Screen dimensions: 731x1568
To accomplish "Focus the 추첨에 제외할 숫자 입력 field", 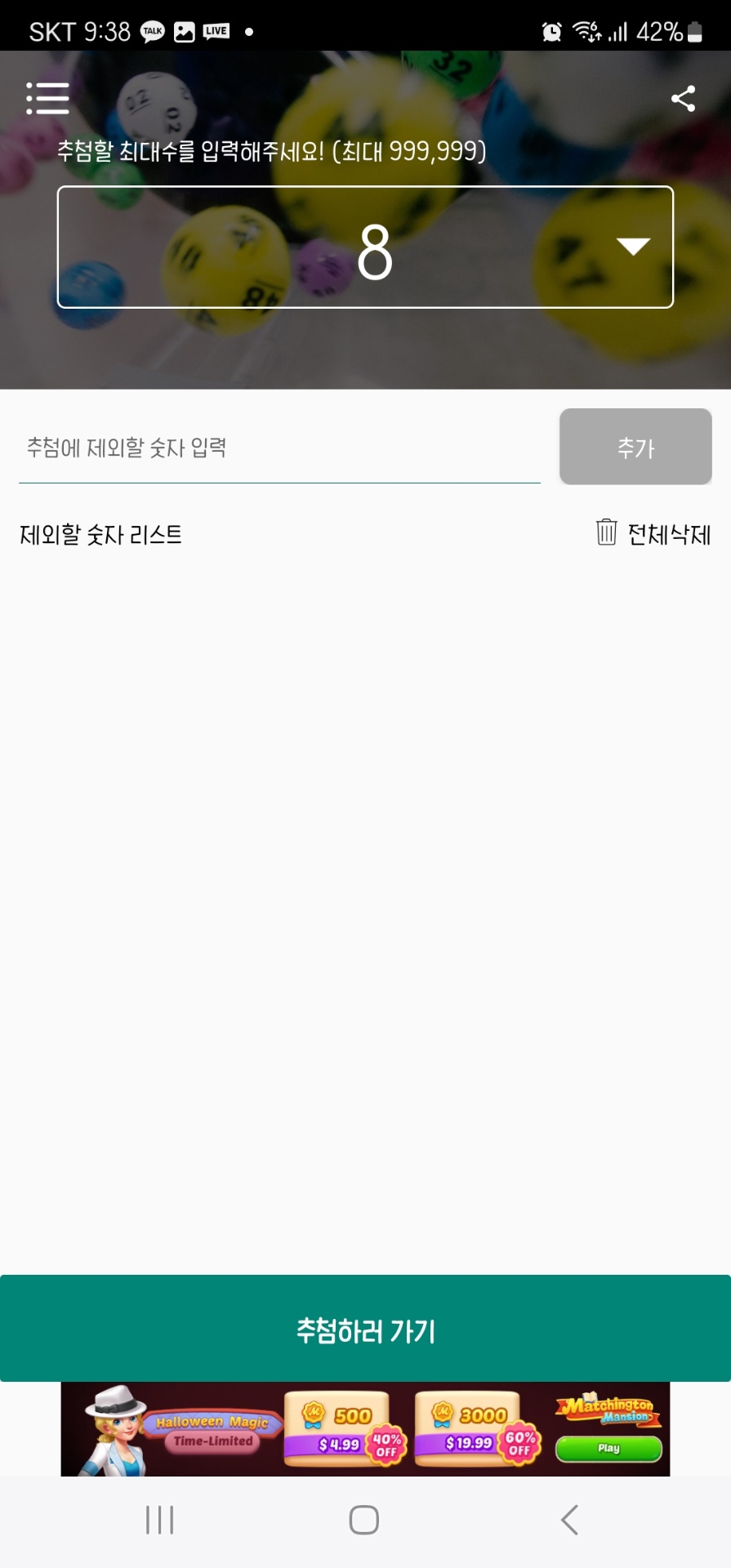I will (x=279, y=448).
